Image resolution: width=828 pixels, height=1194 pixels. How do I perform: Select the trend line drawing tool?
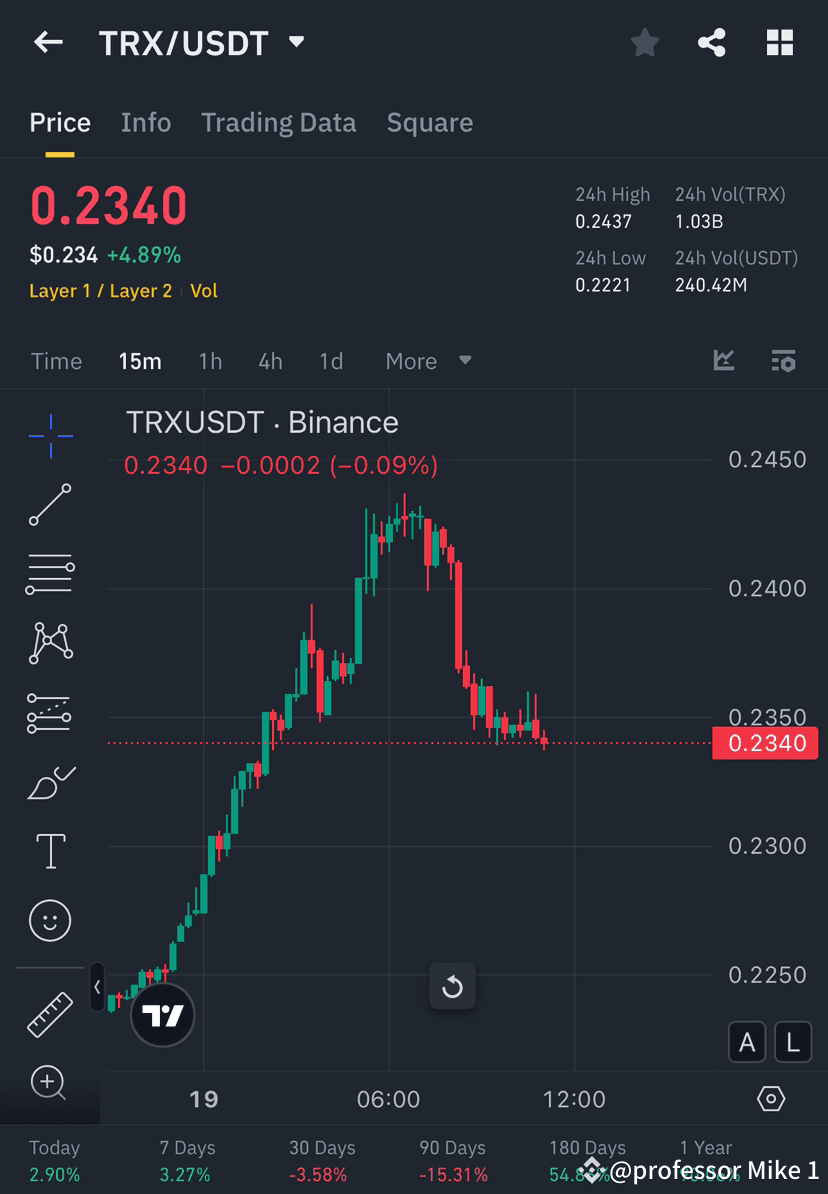click(x=50, y=505)
